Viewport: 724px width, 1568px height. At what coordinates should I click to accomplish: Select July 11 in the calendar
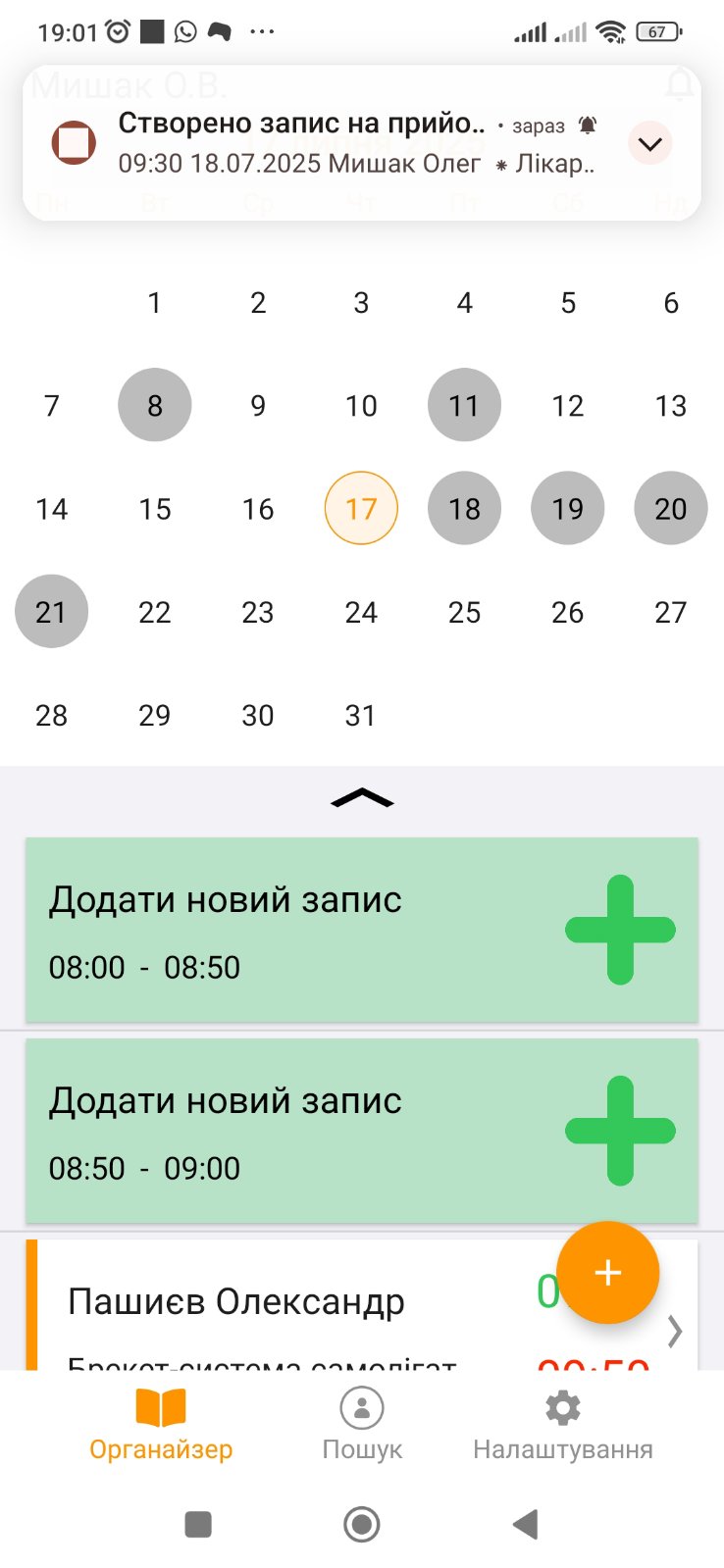[464, 405]
